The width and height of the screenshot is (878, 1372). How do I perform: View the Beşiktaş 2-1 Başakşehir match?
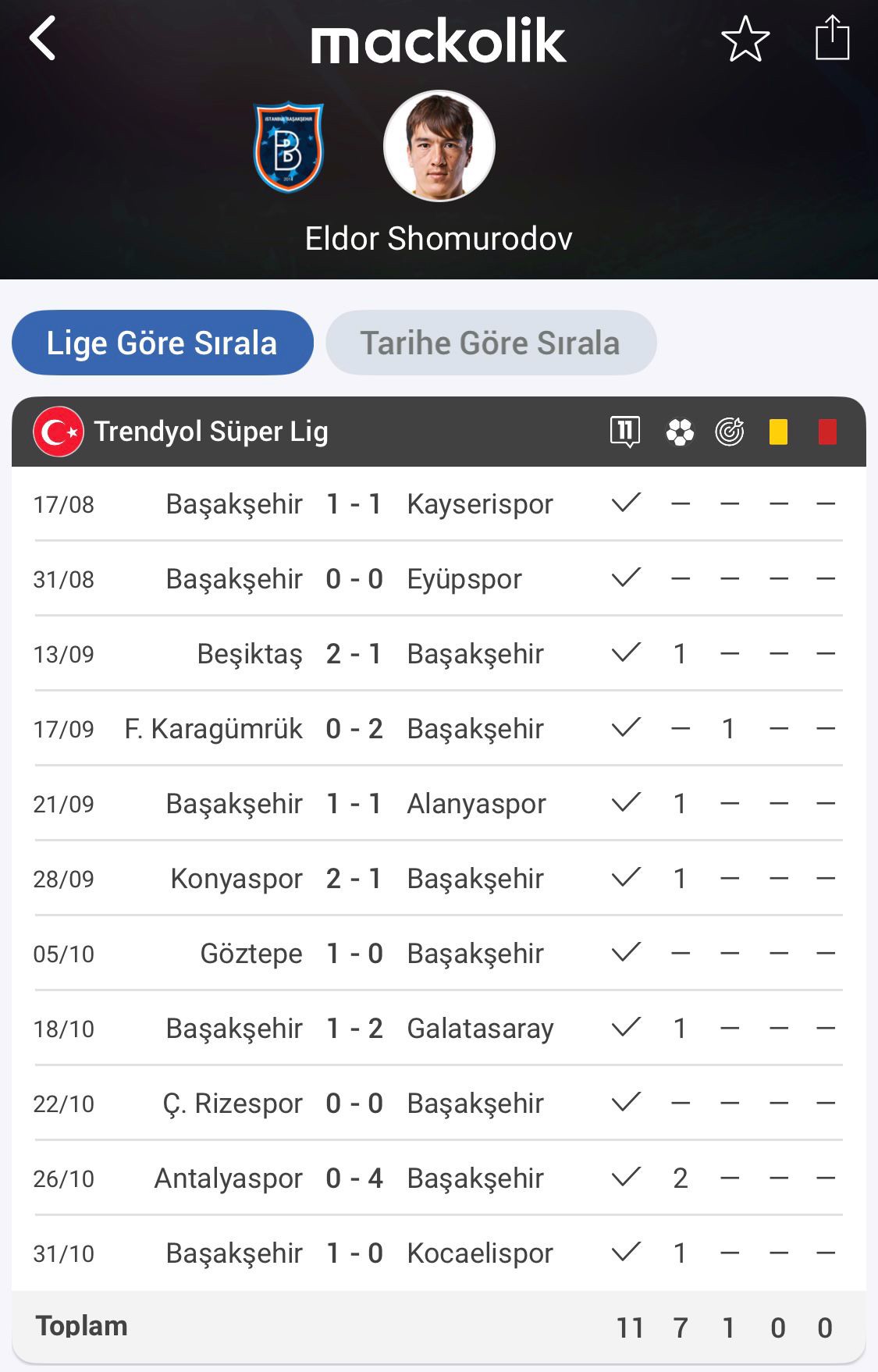coord(354,654)
